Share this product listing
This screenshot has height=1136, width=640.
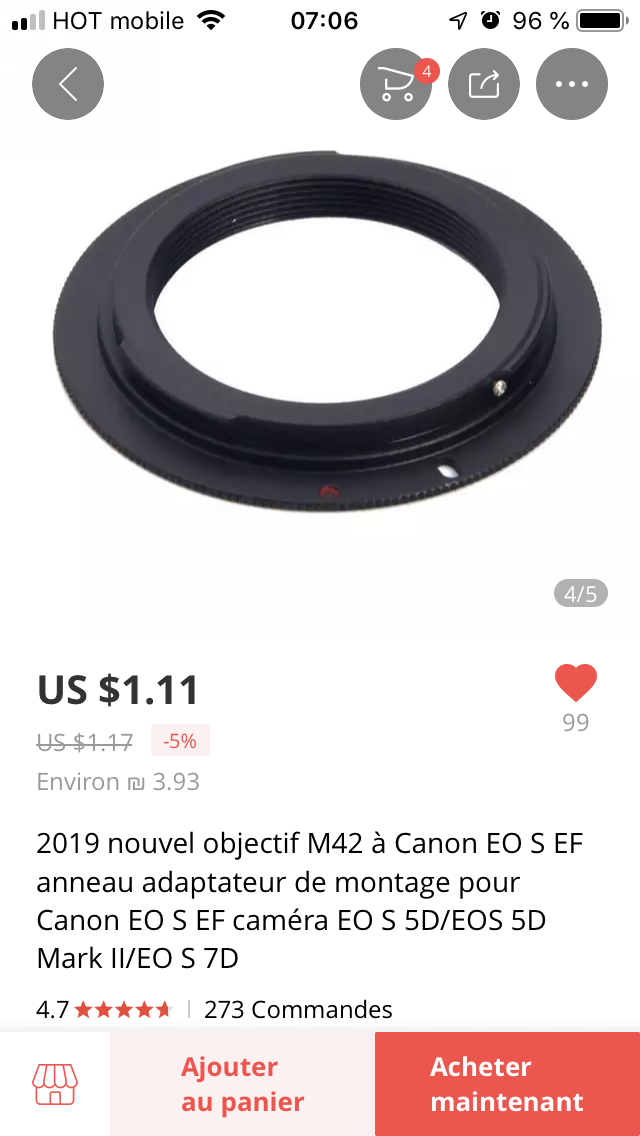point(484,84)
